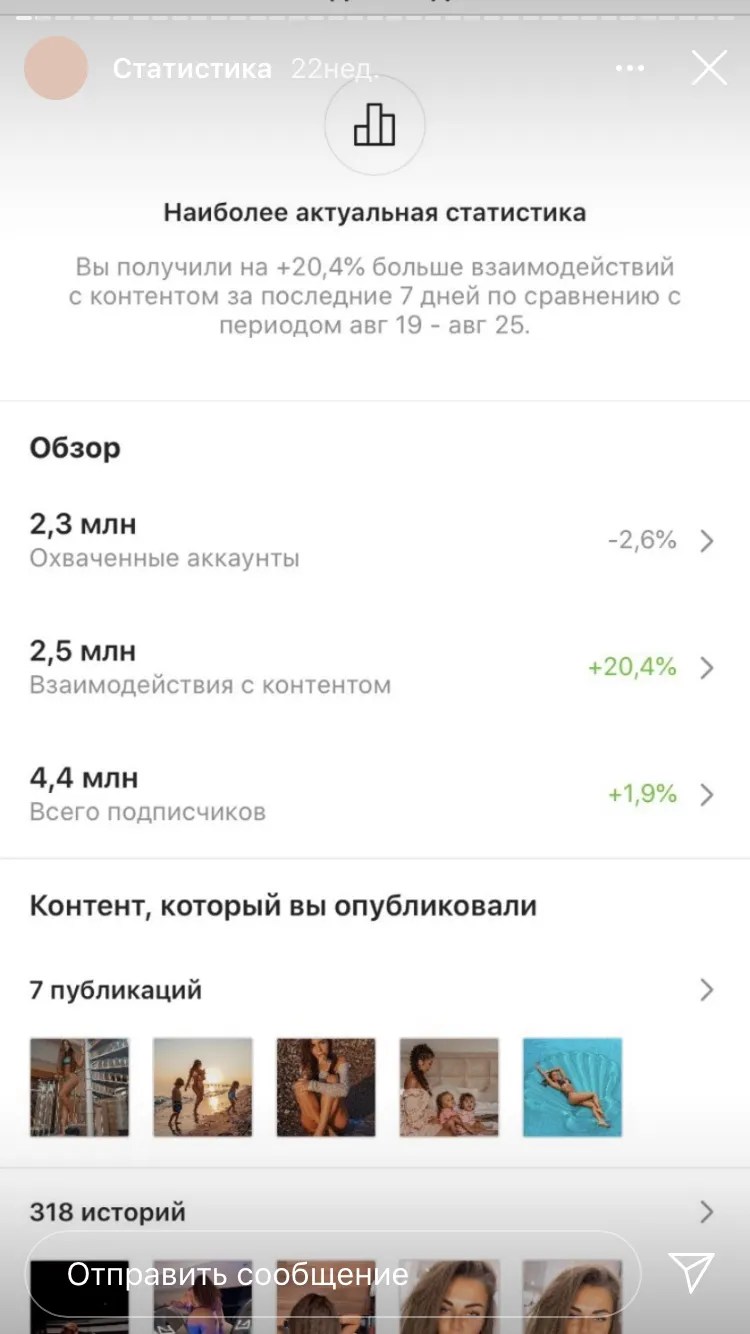Open the story overflow menu
The image size is (750, 1334).
630,68
